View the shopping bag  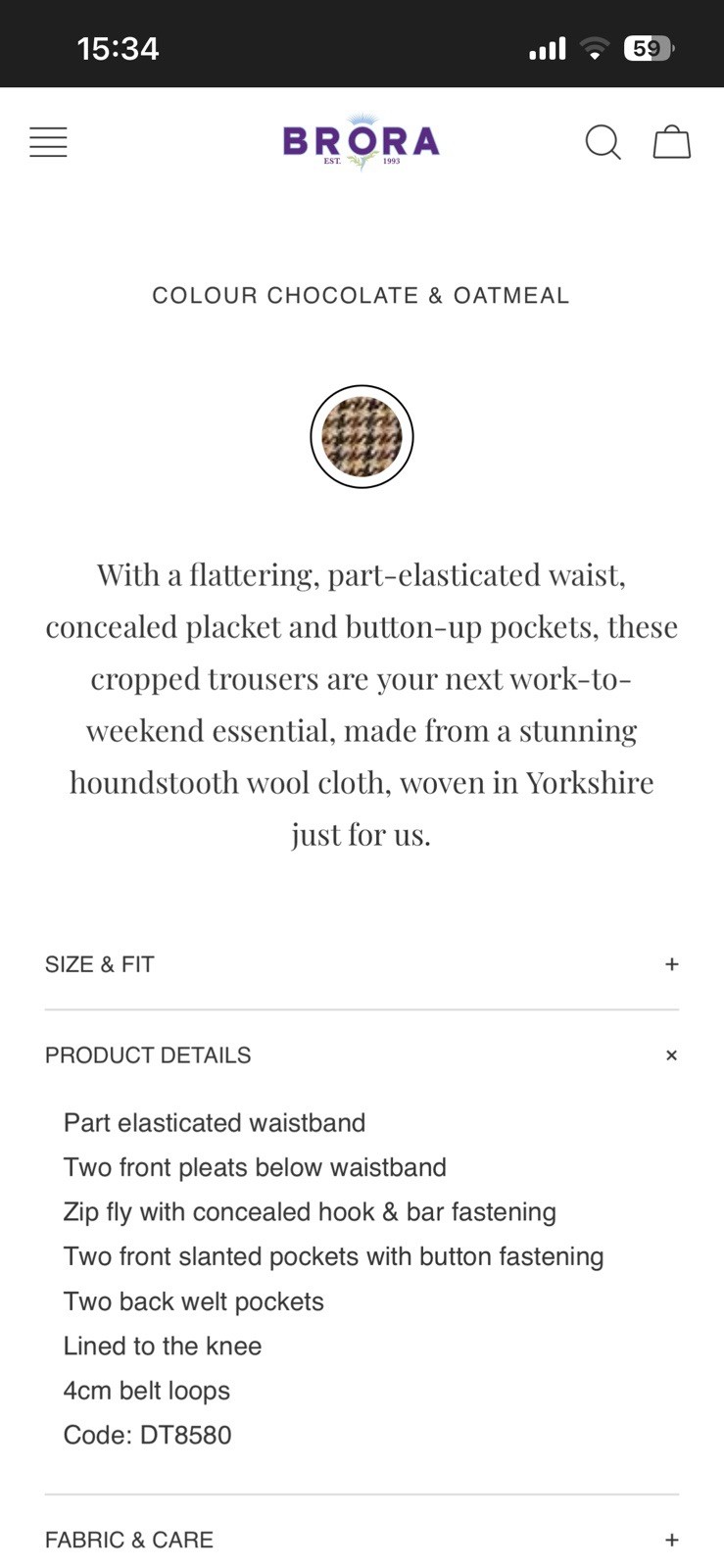[672, 142]
